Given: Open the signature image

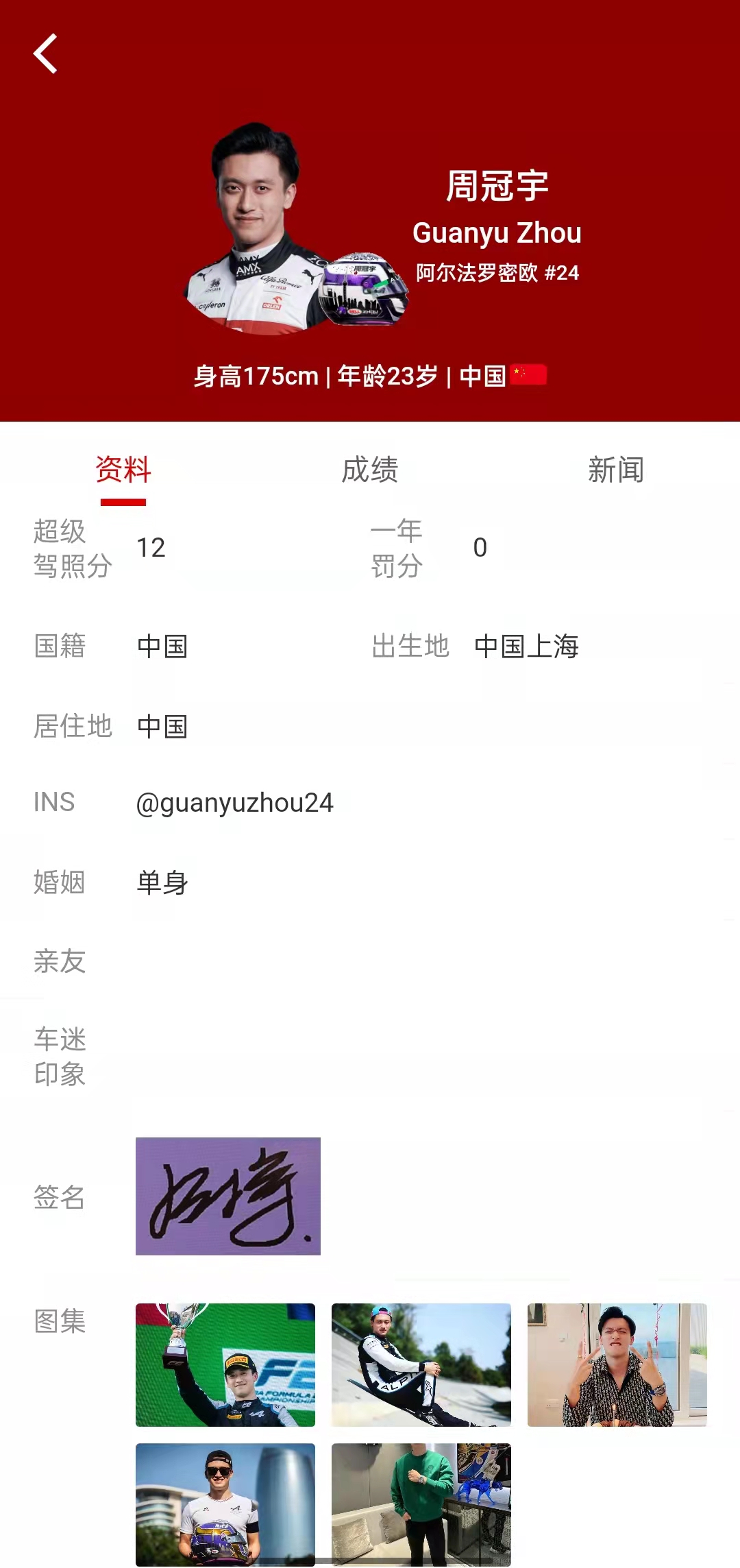Looking at the screenshot, I should [x=228, y=1196].
